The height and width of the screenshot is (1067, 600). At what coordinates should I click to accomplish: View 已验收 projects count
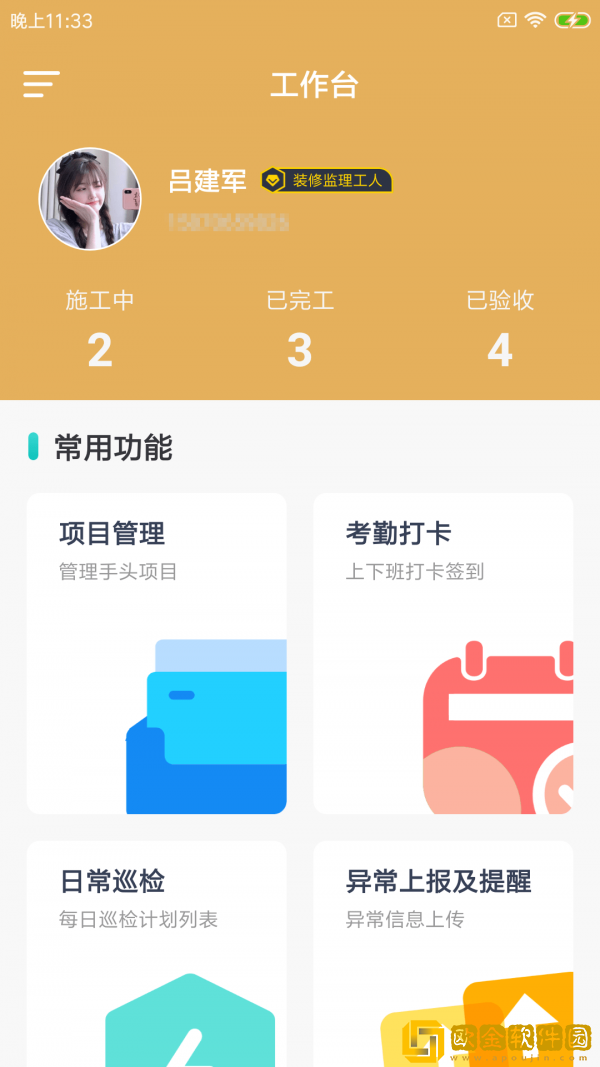pyautogui.click(x=500, y=331)
